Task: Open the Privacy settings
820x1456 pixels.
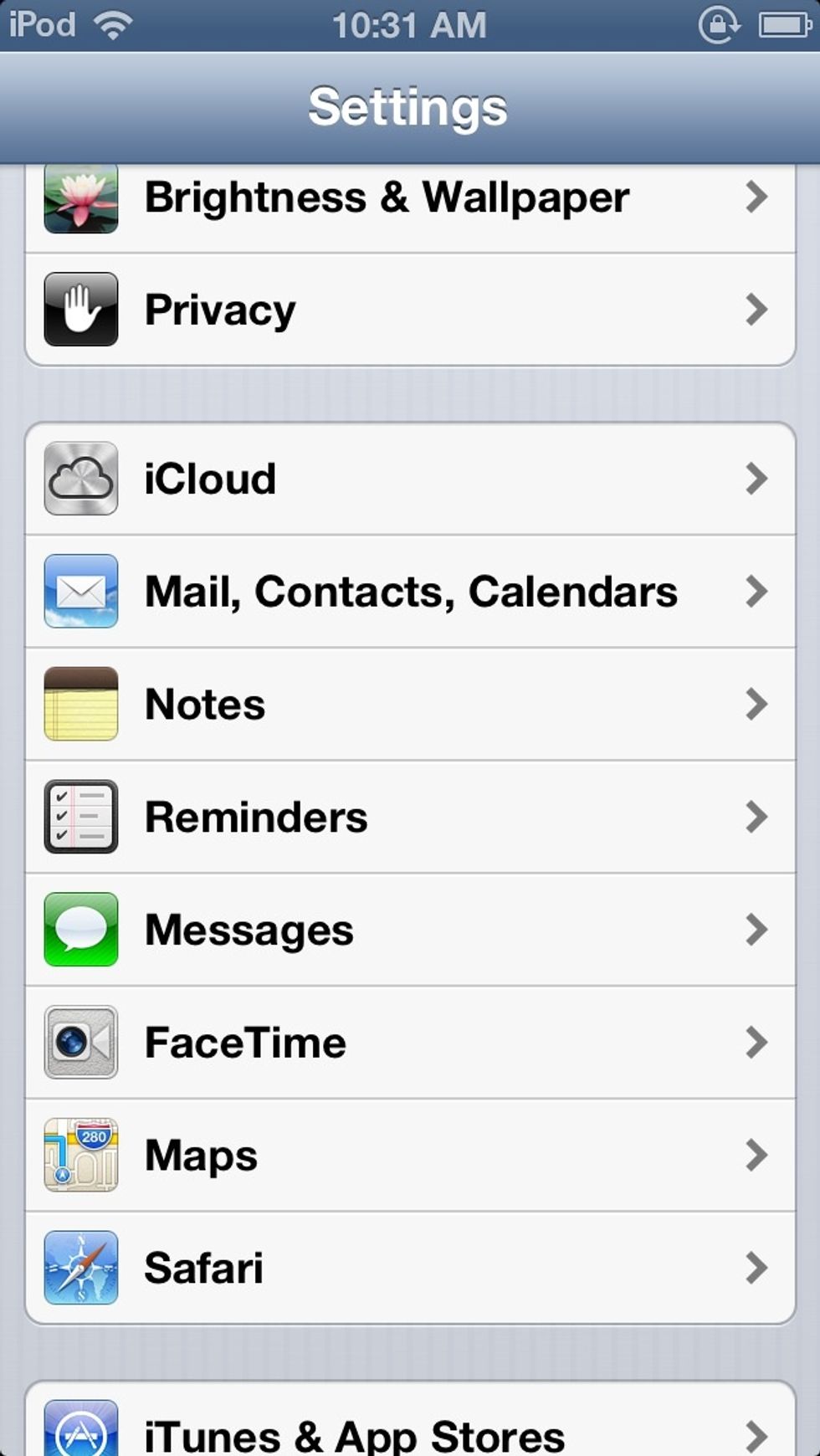Action: click(x=410, y=310)
